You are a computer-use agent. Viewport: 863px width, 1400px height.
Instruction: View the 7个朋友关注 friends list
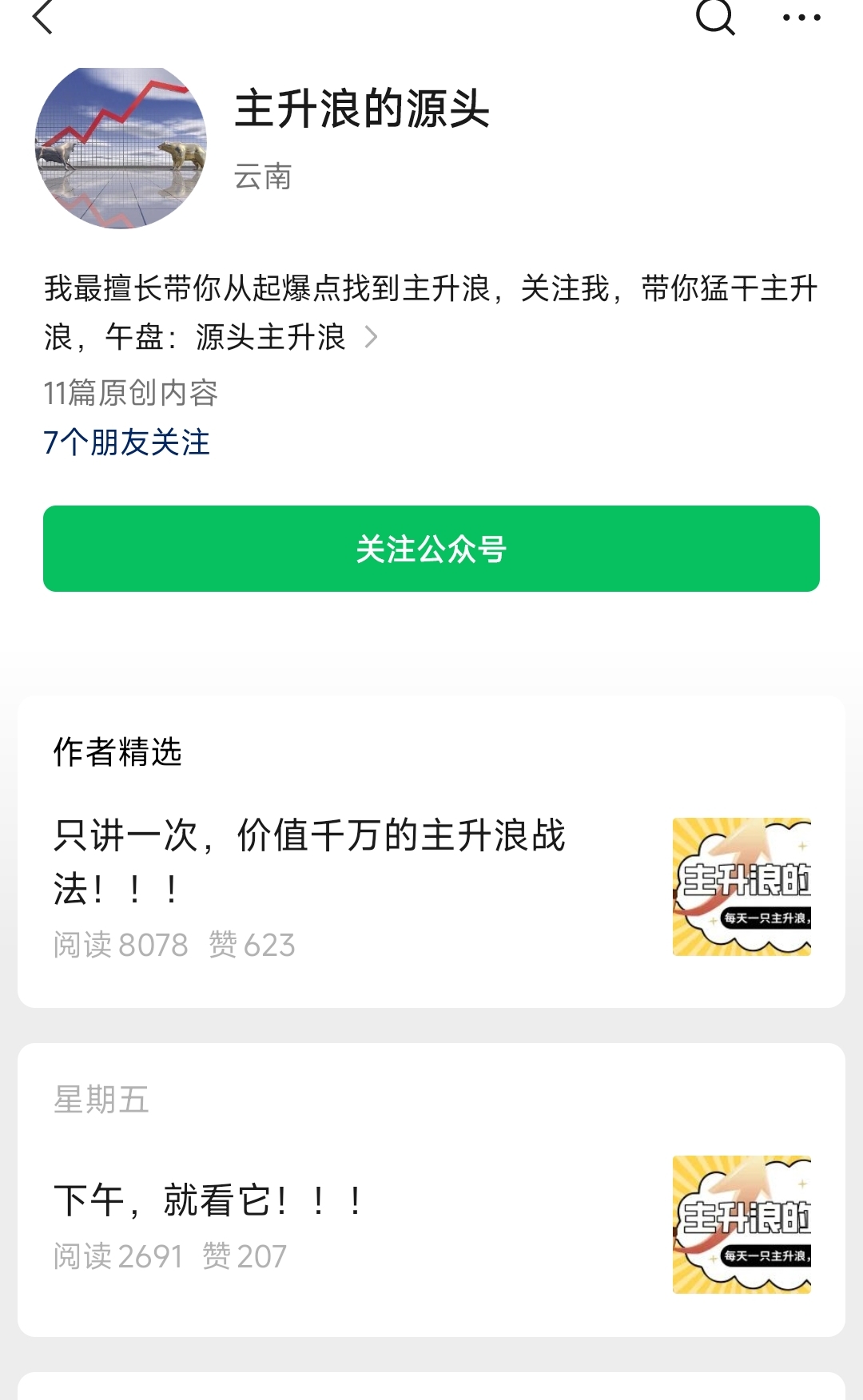click(x=126, y=442)
